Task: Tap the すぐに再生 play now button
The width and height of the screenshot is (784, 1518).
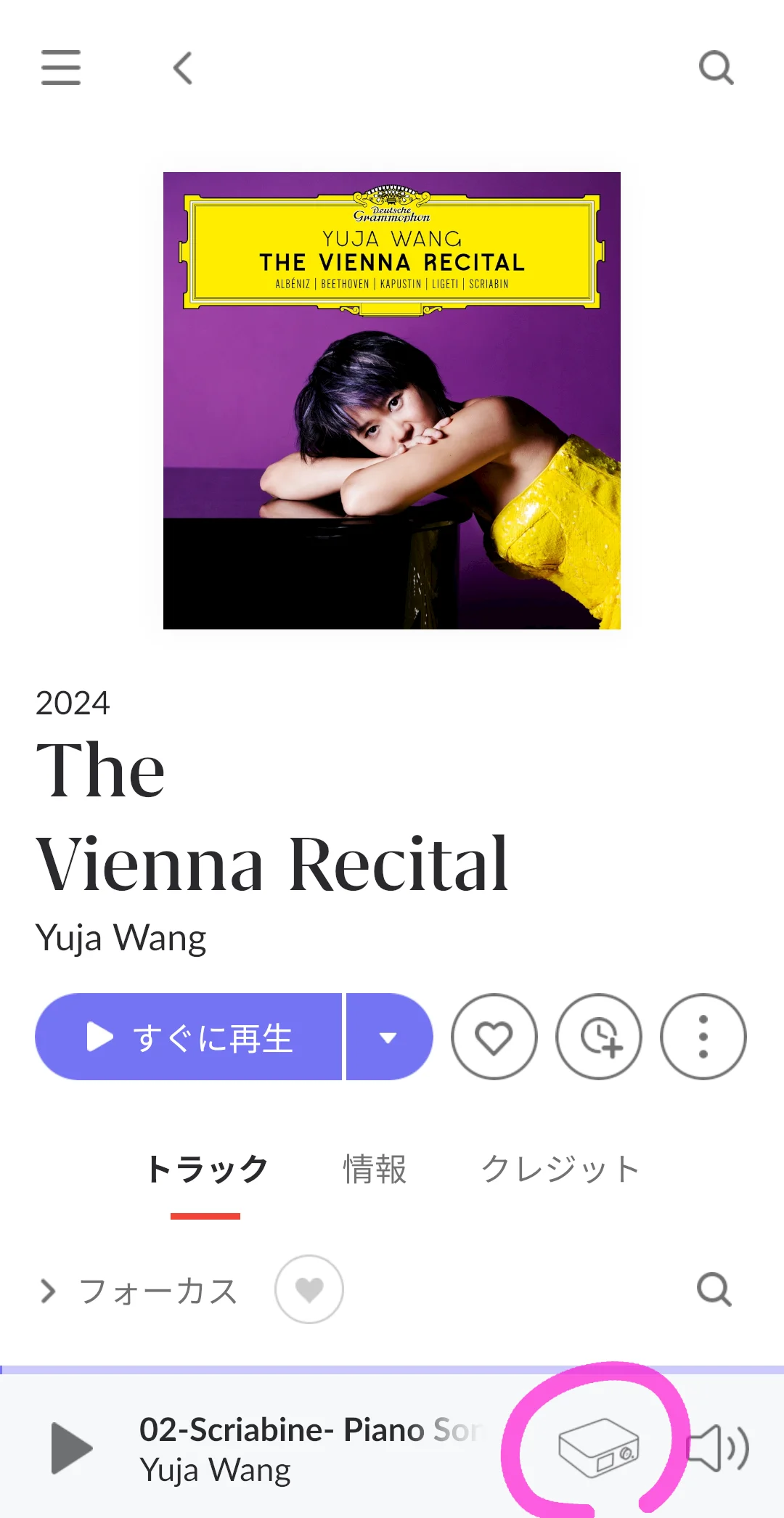Action: pyautogui.click(x=189, y=1037)
